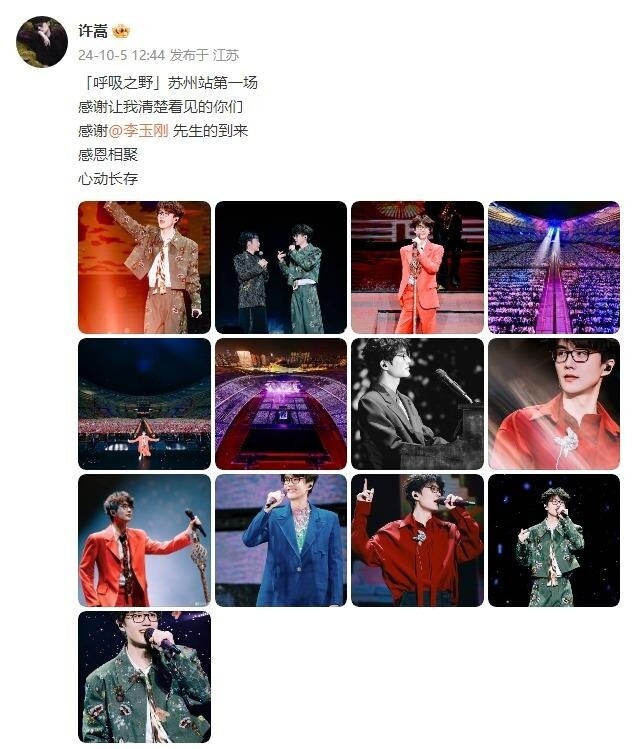Open the aerial stadium night view photo
The width and height of the screenshot is (632, 749).
280,403
